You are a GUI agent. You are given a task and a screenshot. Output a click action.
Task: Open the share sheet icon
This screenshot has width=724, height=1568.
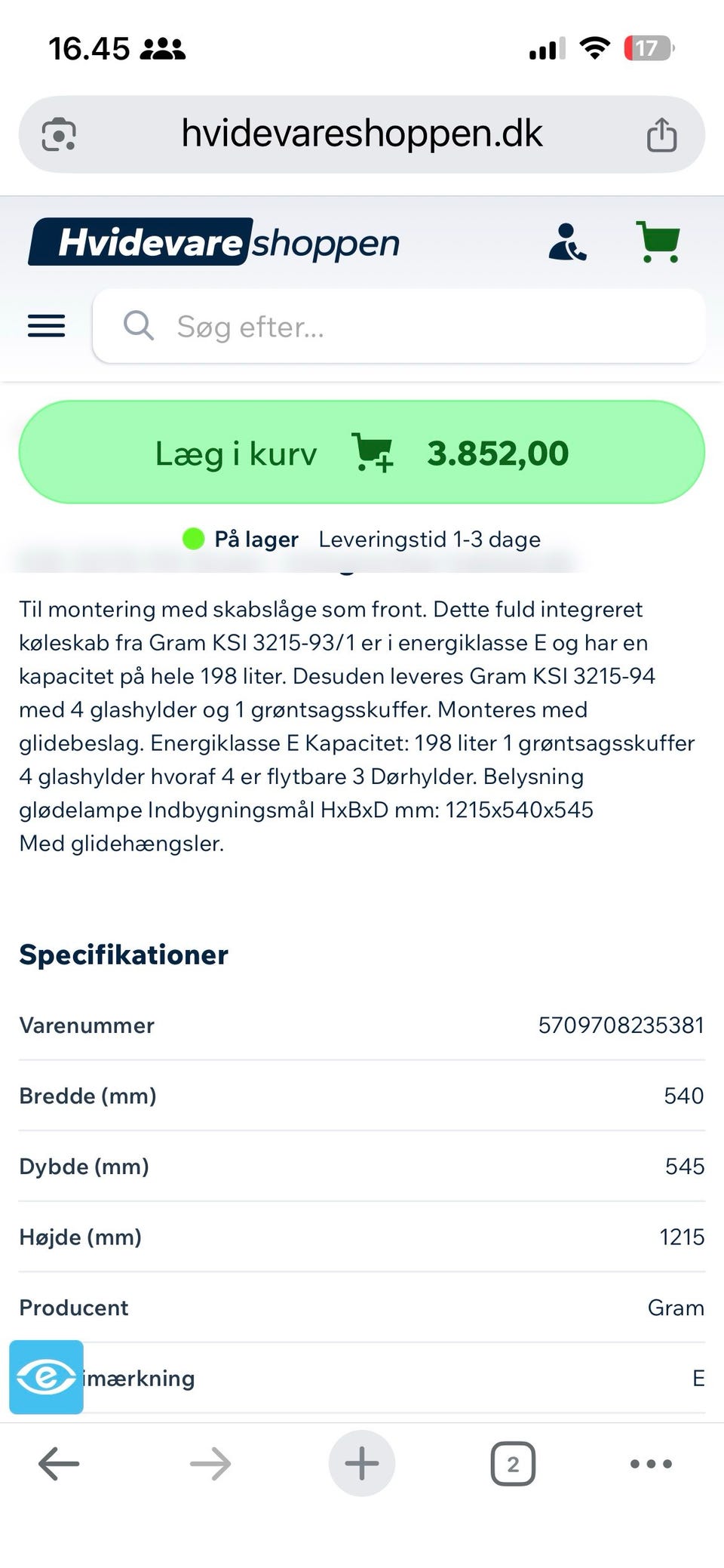click(663, 134)
